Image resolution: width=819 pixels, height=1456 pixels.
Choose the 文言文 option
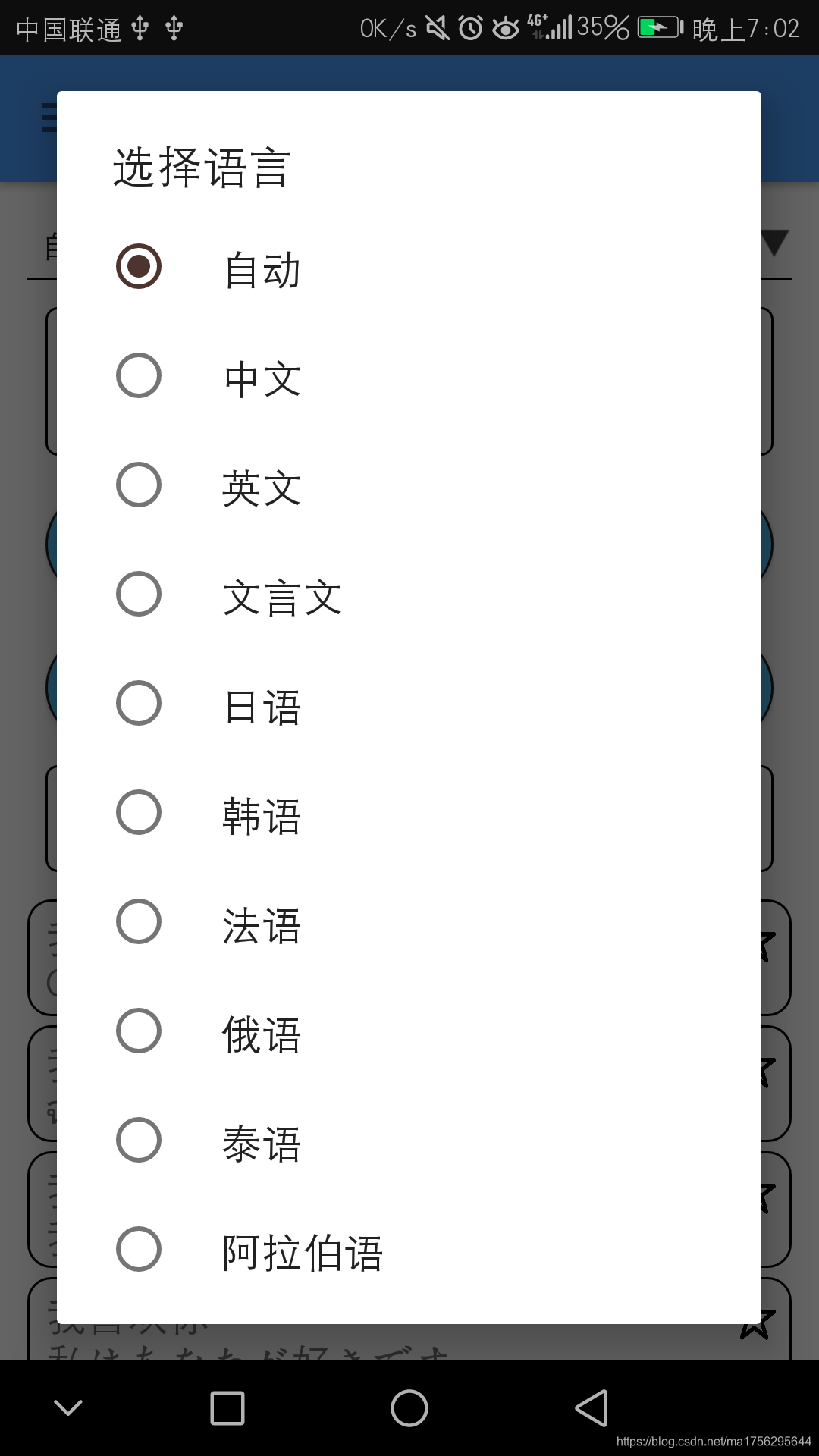point(139,595)
